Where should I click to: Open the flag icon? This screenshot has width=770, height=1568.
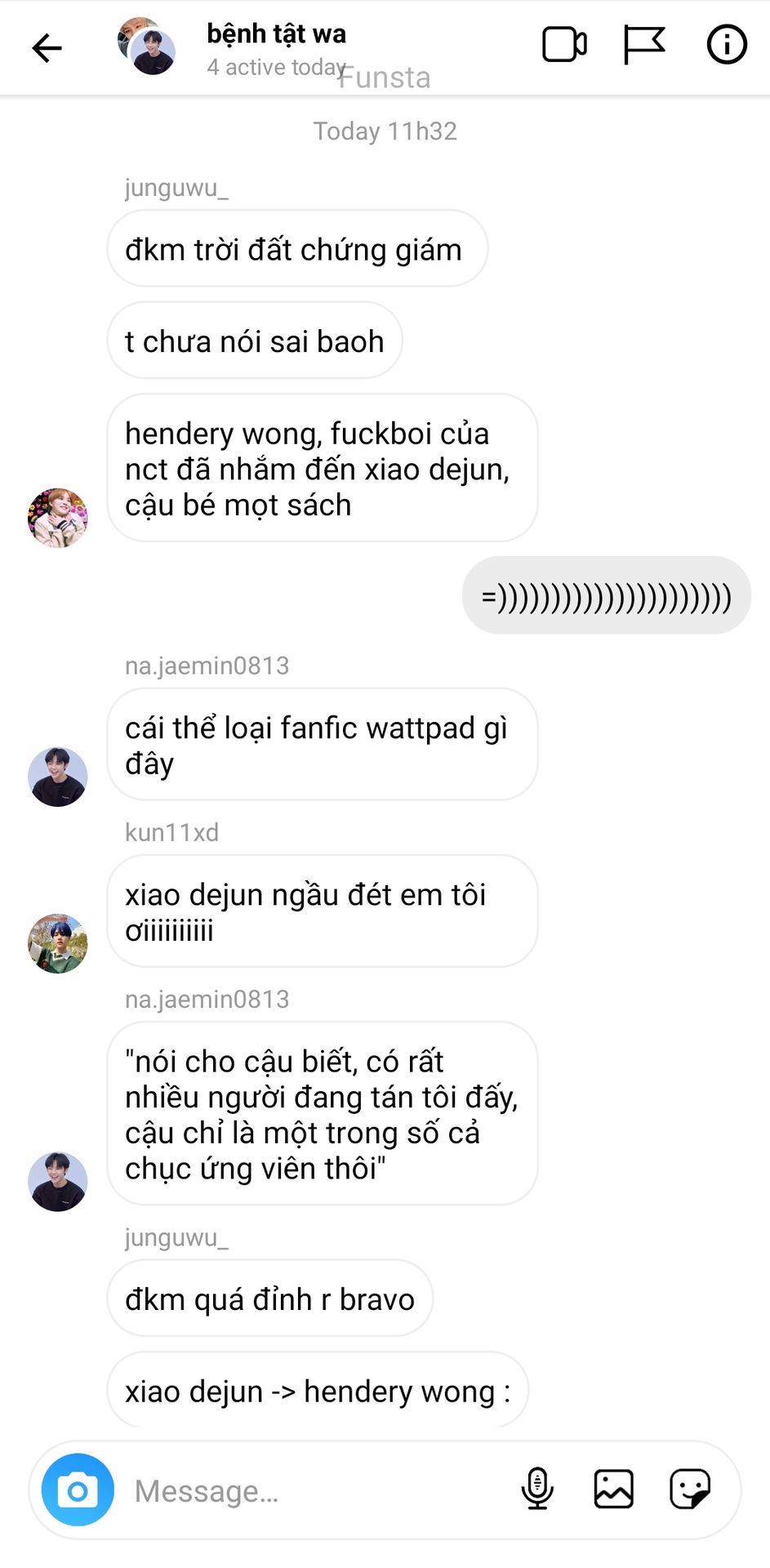coord(644,45)
